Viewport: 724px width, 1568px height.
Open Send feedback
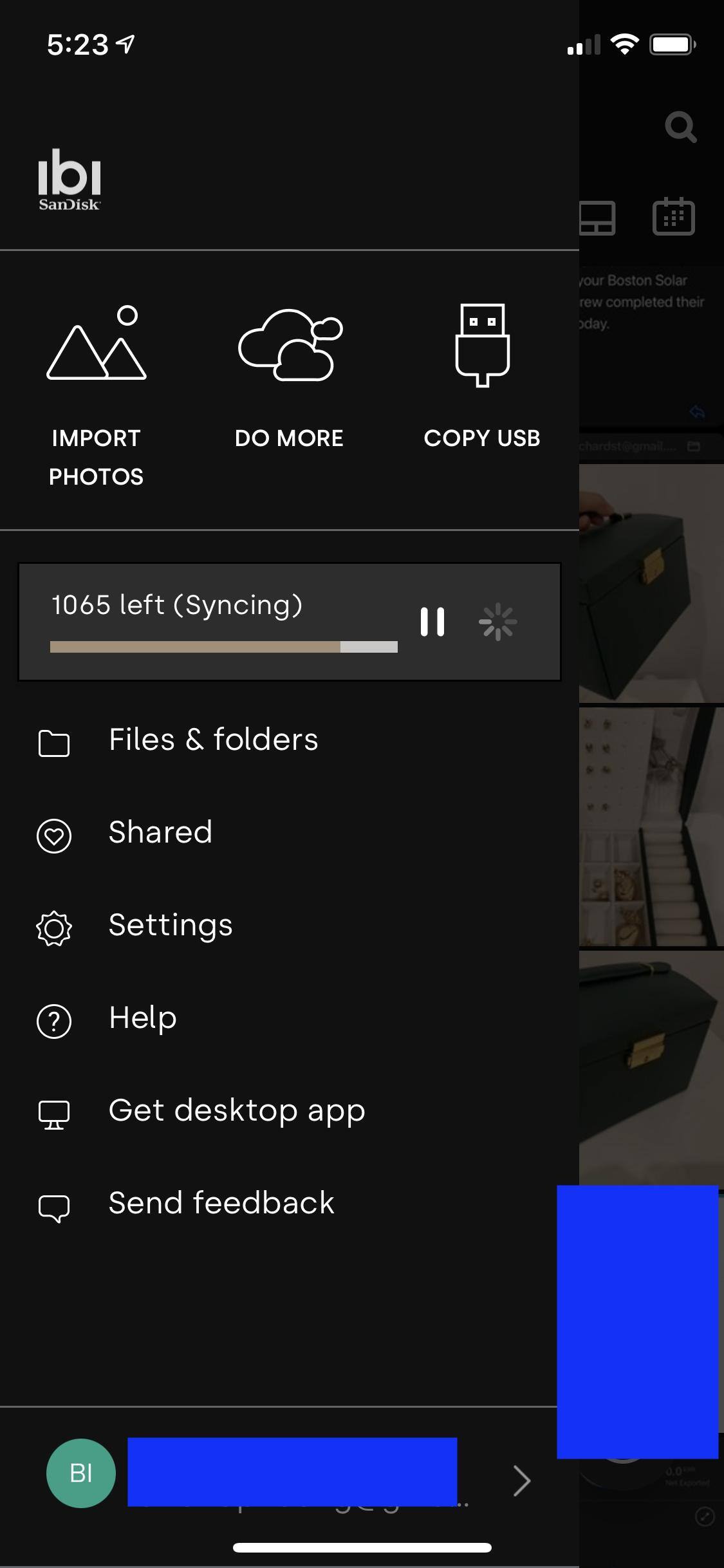(x=221, y=1204)
